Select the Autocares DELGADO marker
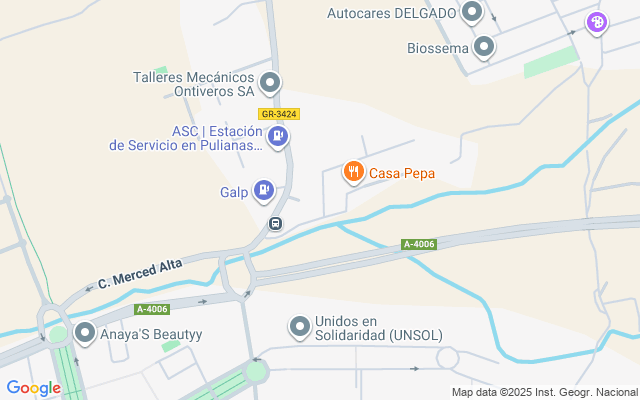The height and width of the screenshot is (400, 640). coord(472,13)
